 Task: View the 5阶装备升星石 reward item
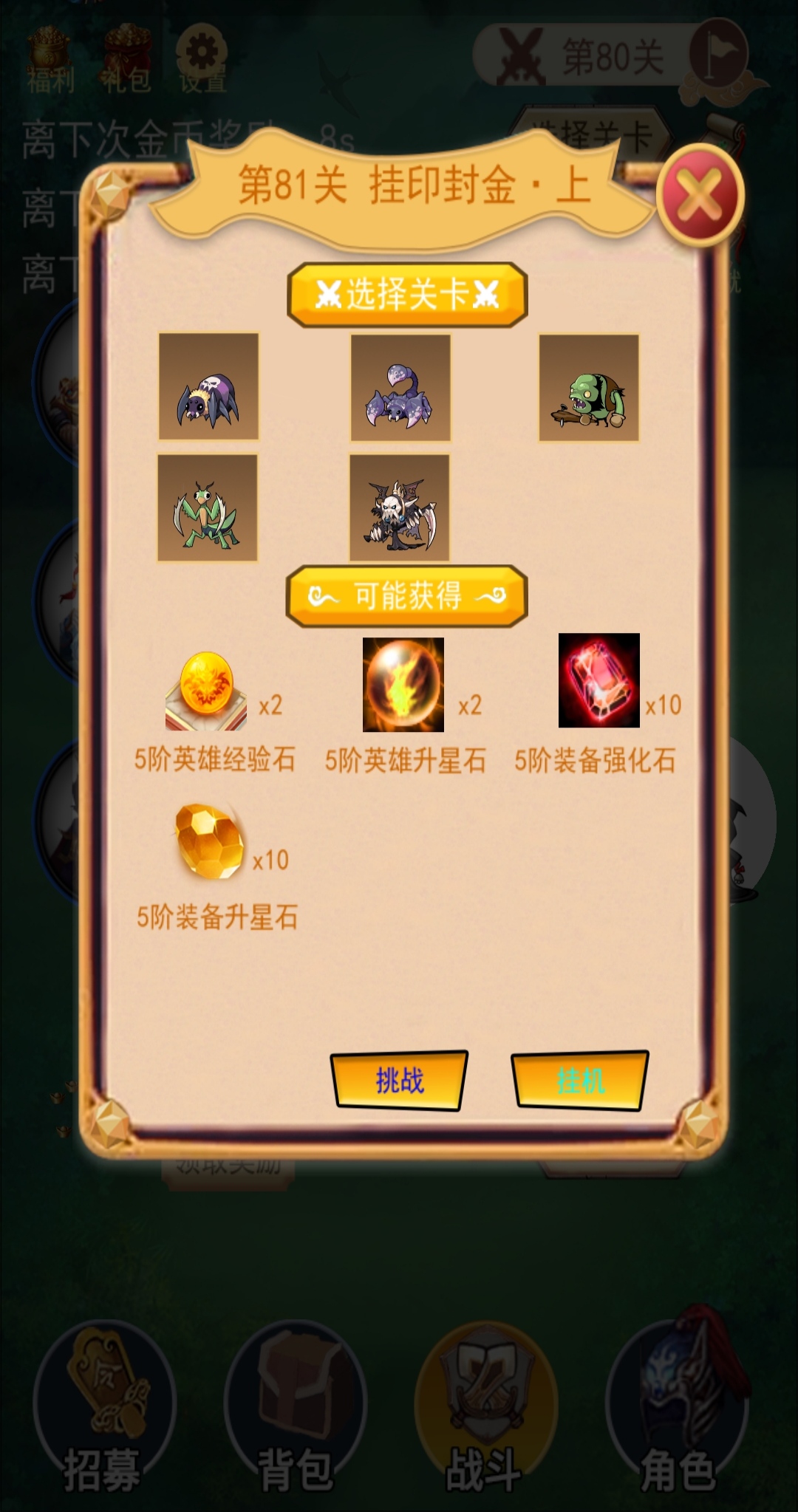coord(209,841)
